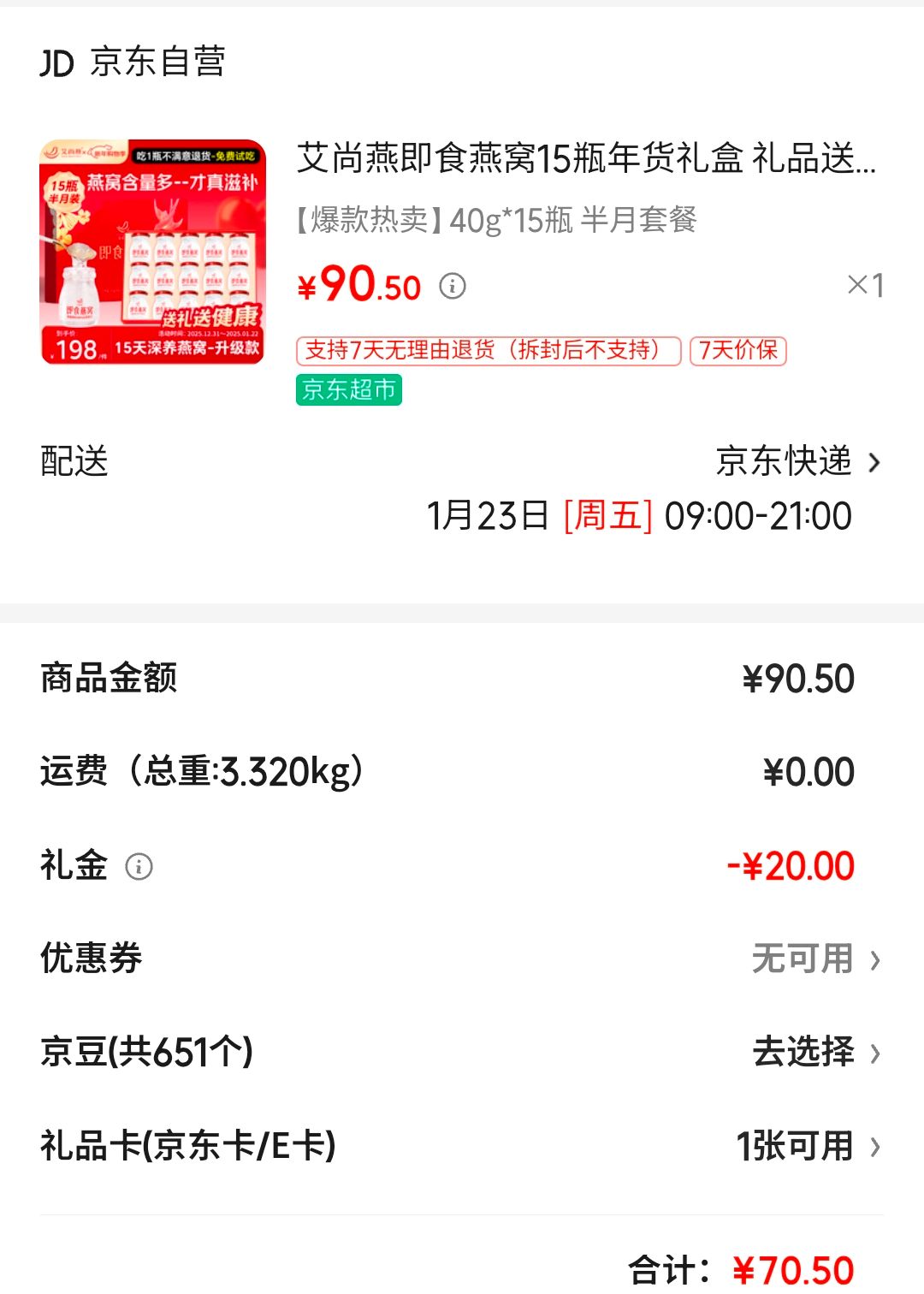This screenshot has height=1294, width=924.
Task: Choose 京豆 to use via 去选择
Action: click(815, 1052)
